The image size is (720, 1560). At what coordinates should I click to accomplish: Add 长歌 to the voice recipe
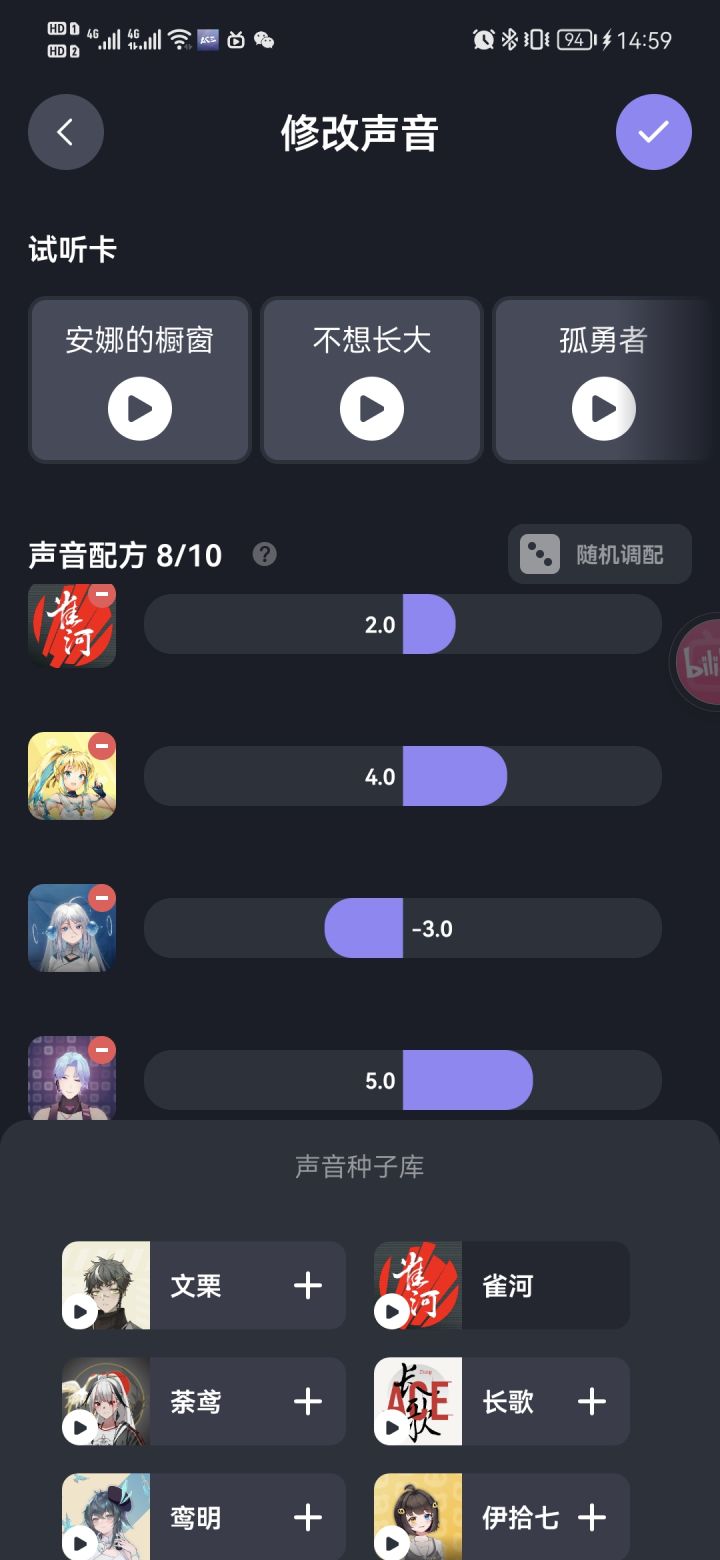click(593, 1401)
